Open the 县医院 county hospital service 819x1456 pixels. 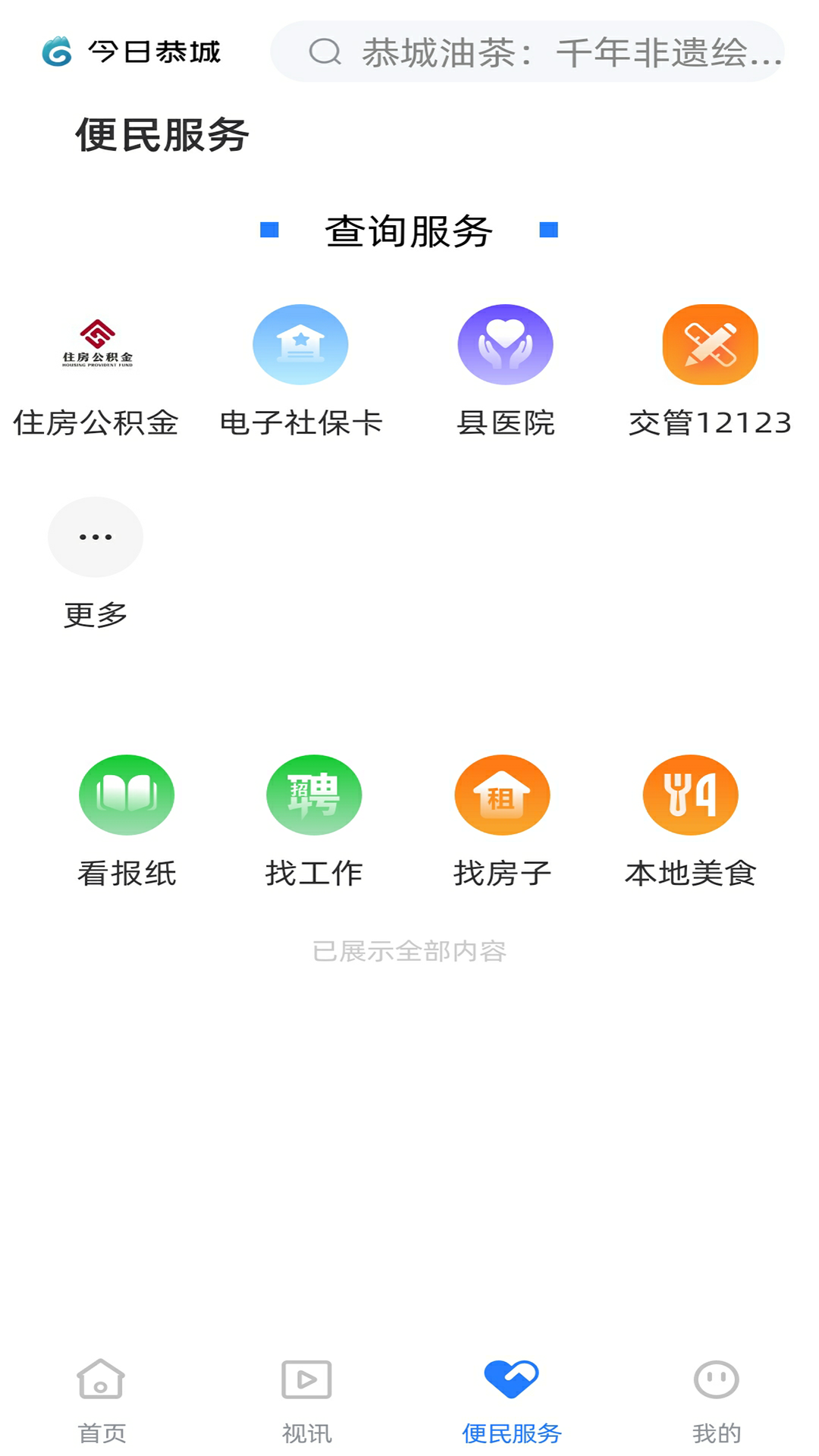tap(506, 344)
